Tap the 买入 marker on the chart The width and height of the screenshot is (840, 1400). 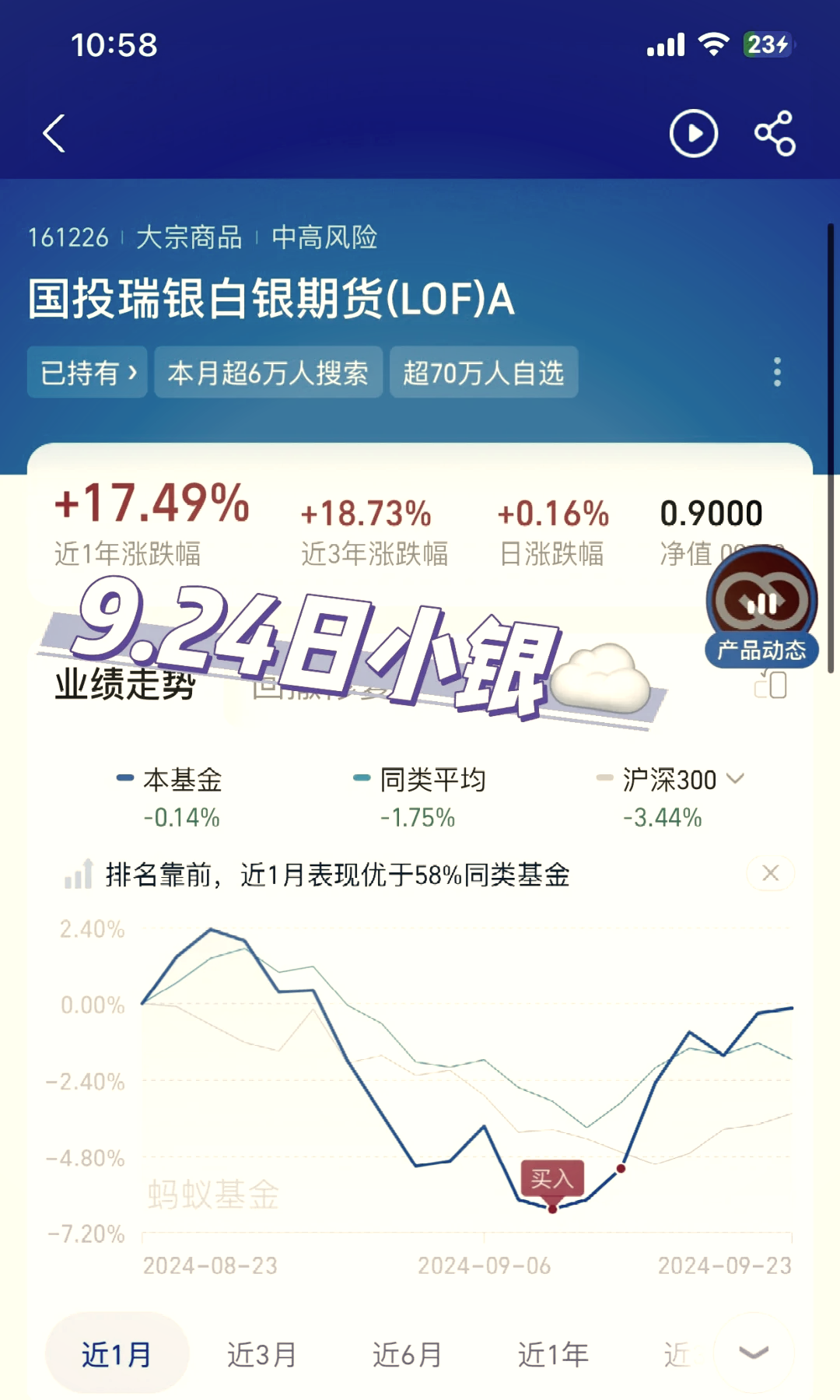[551, 1179]
